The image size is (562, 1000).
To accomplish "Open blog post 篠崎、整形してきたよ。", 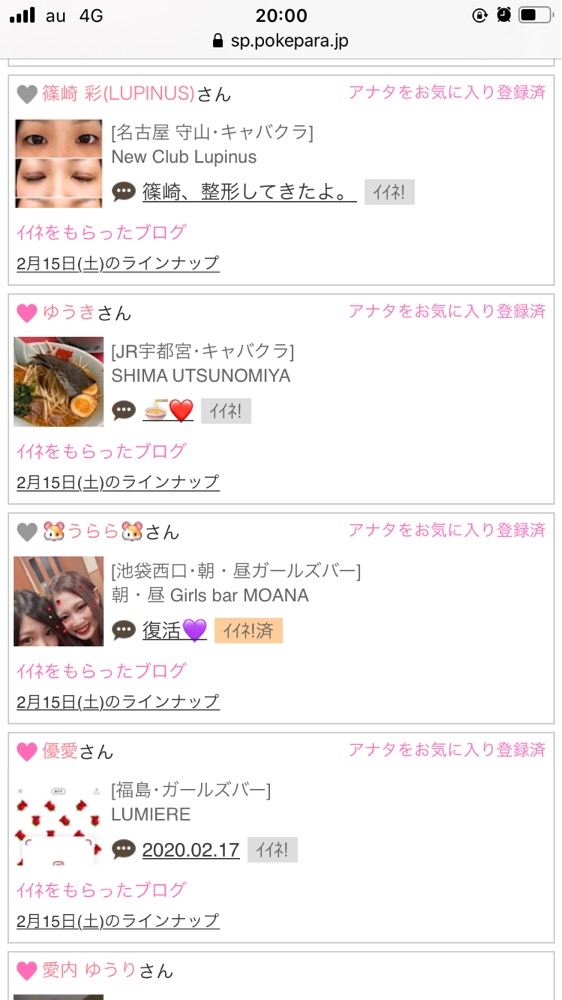I will click(x=249, y=191).
